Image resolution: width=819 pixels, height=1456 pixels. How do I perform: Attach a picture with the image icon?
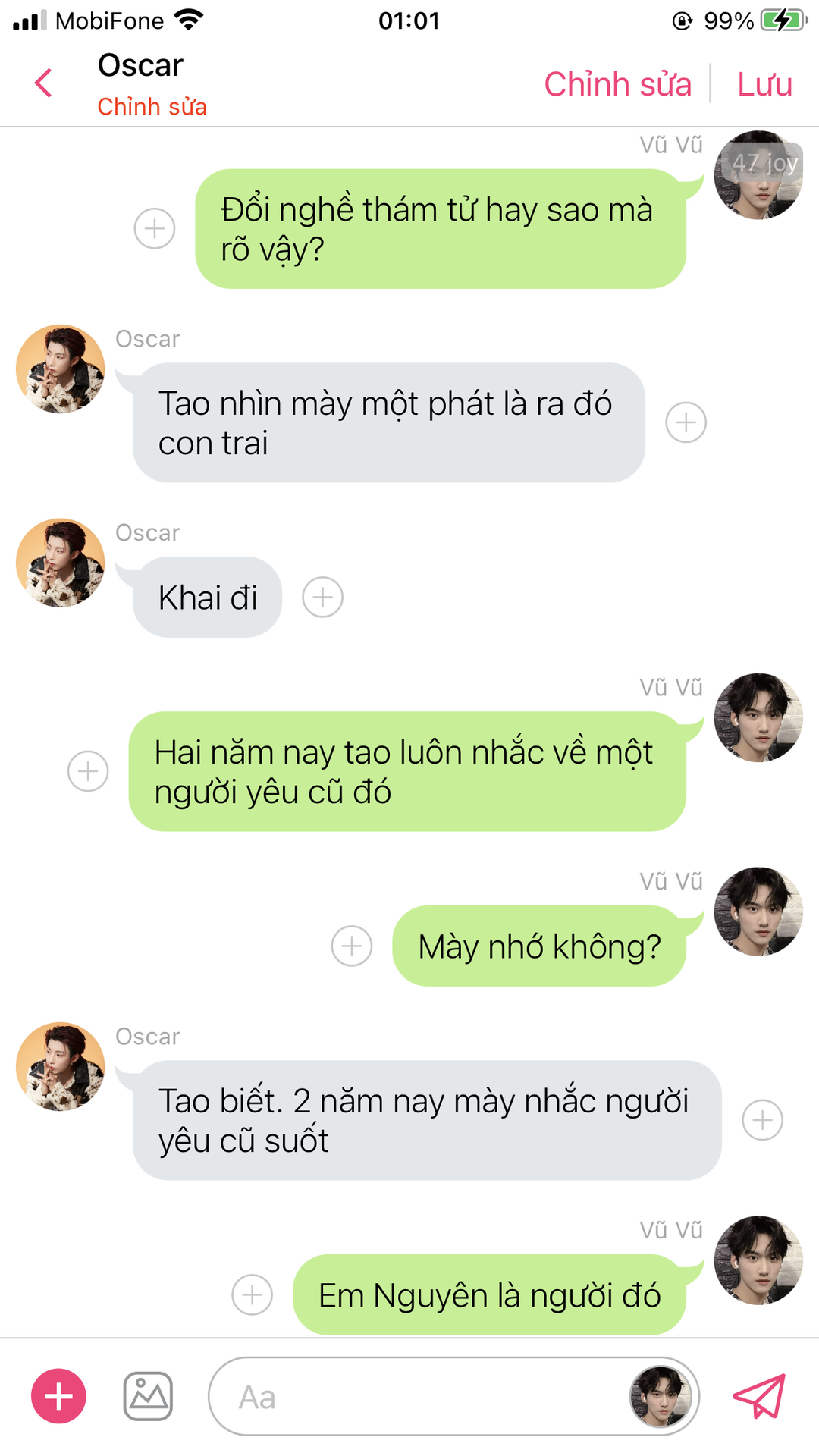[x=148, y=1396]
